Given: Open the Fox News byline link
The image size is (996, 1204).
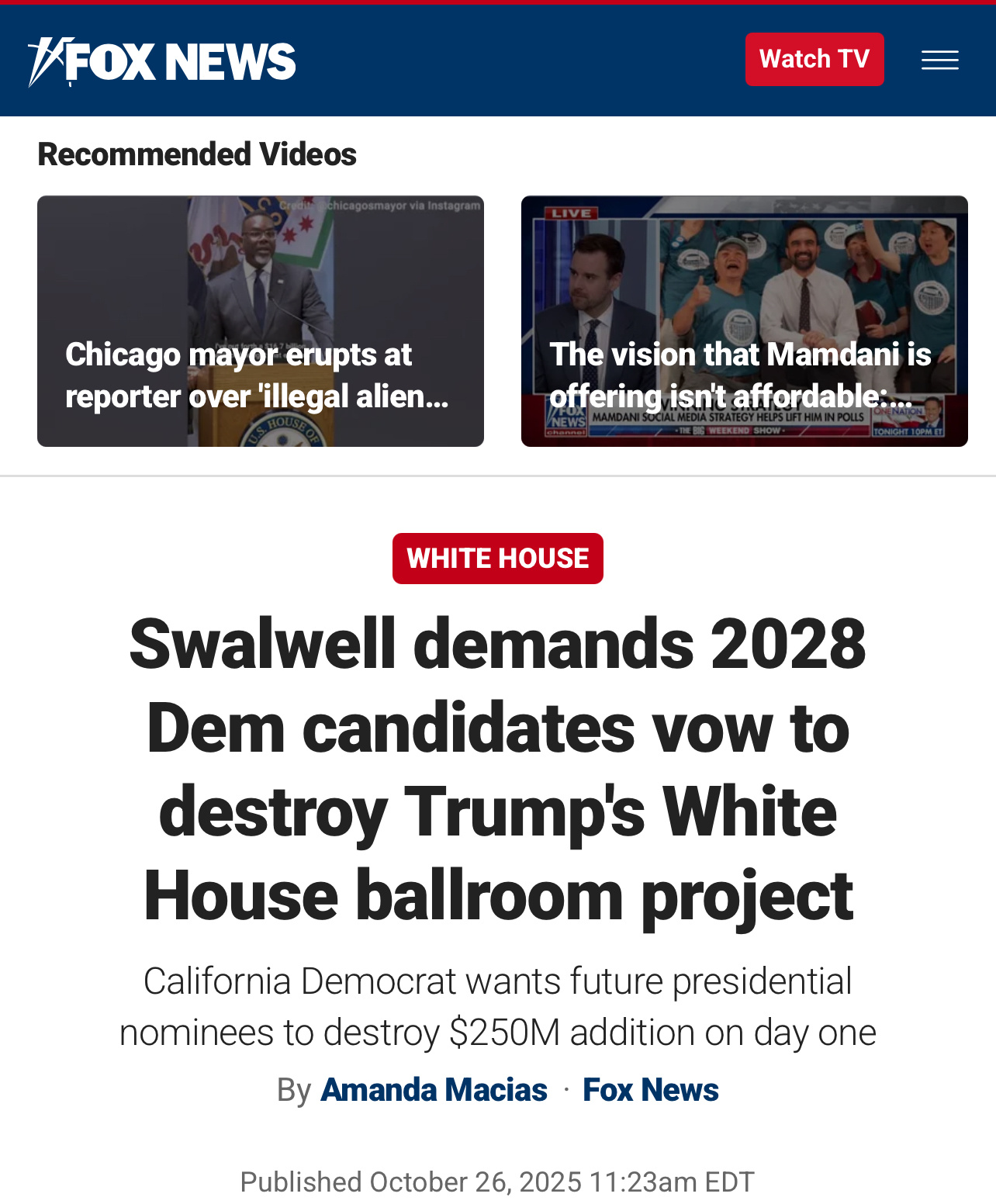Looking at the screenshot, I should point(650,1090).
